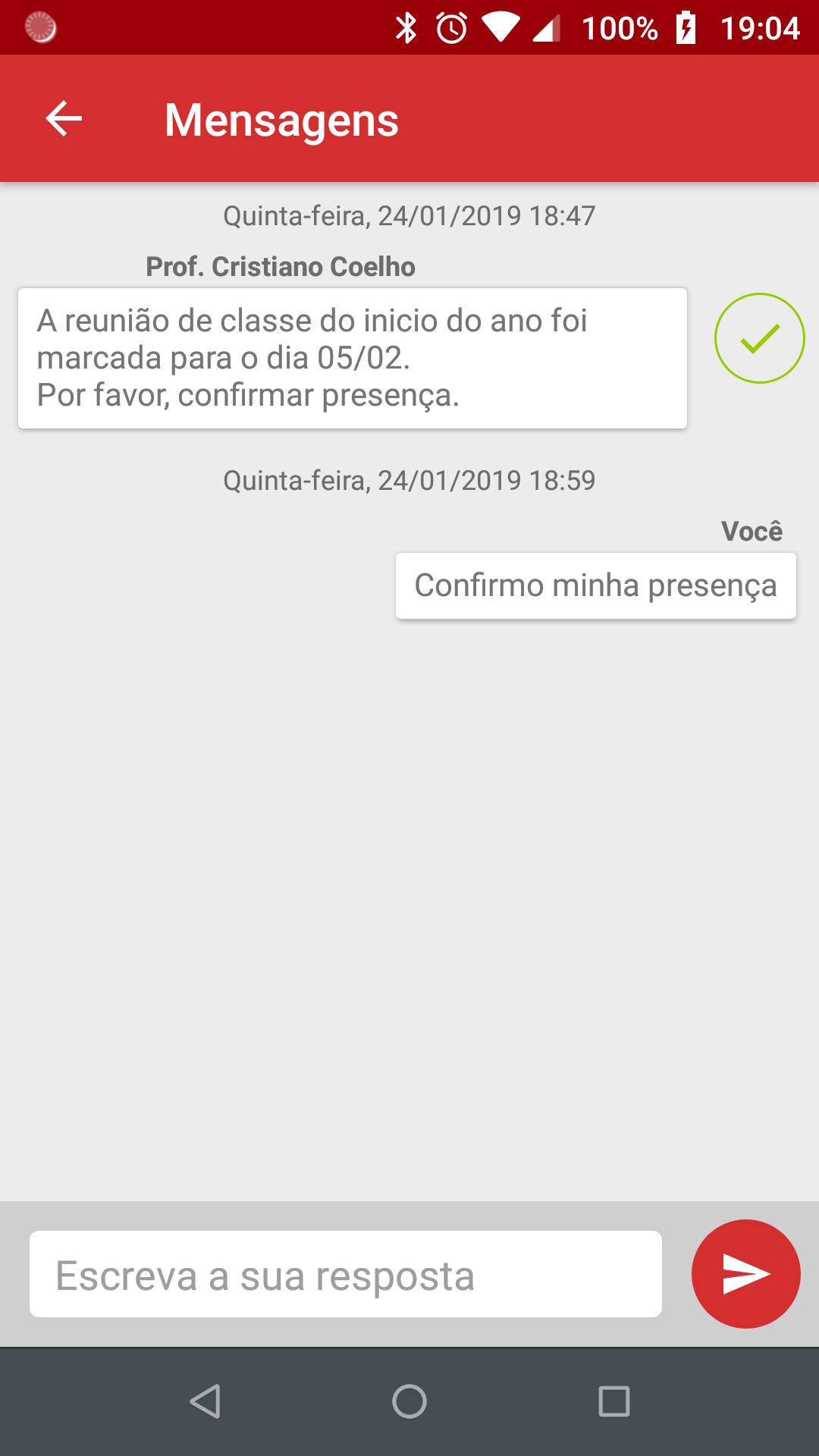
Task: Open recent apps from the navigation bar
Action: pos(614,1401)
